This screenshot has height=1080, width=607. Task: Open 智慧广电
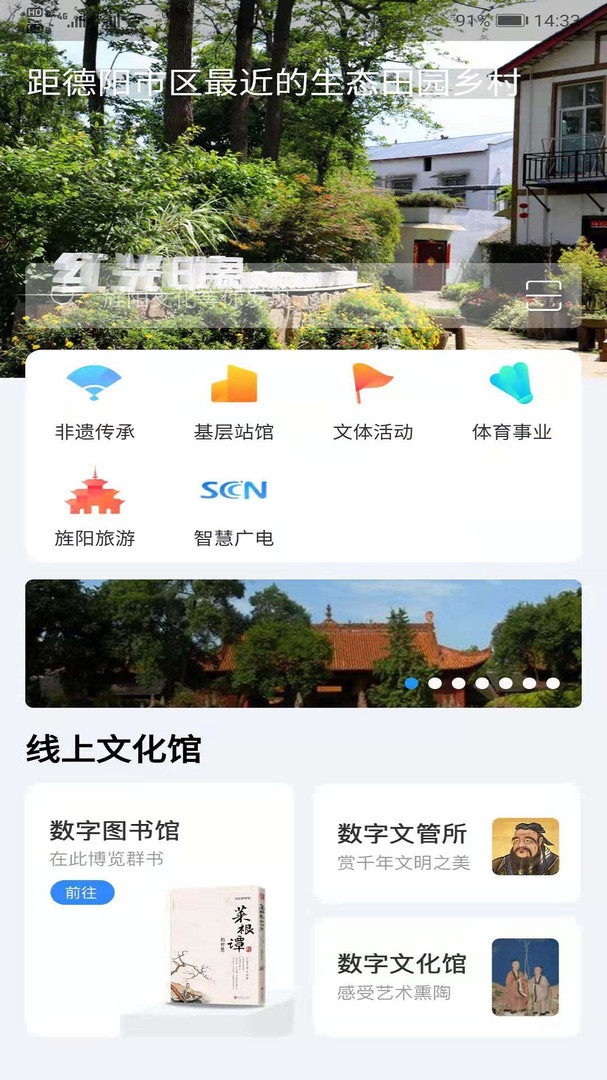pyautogui.click(x=233, y=508)
